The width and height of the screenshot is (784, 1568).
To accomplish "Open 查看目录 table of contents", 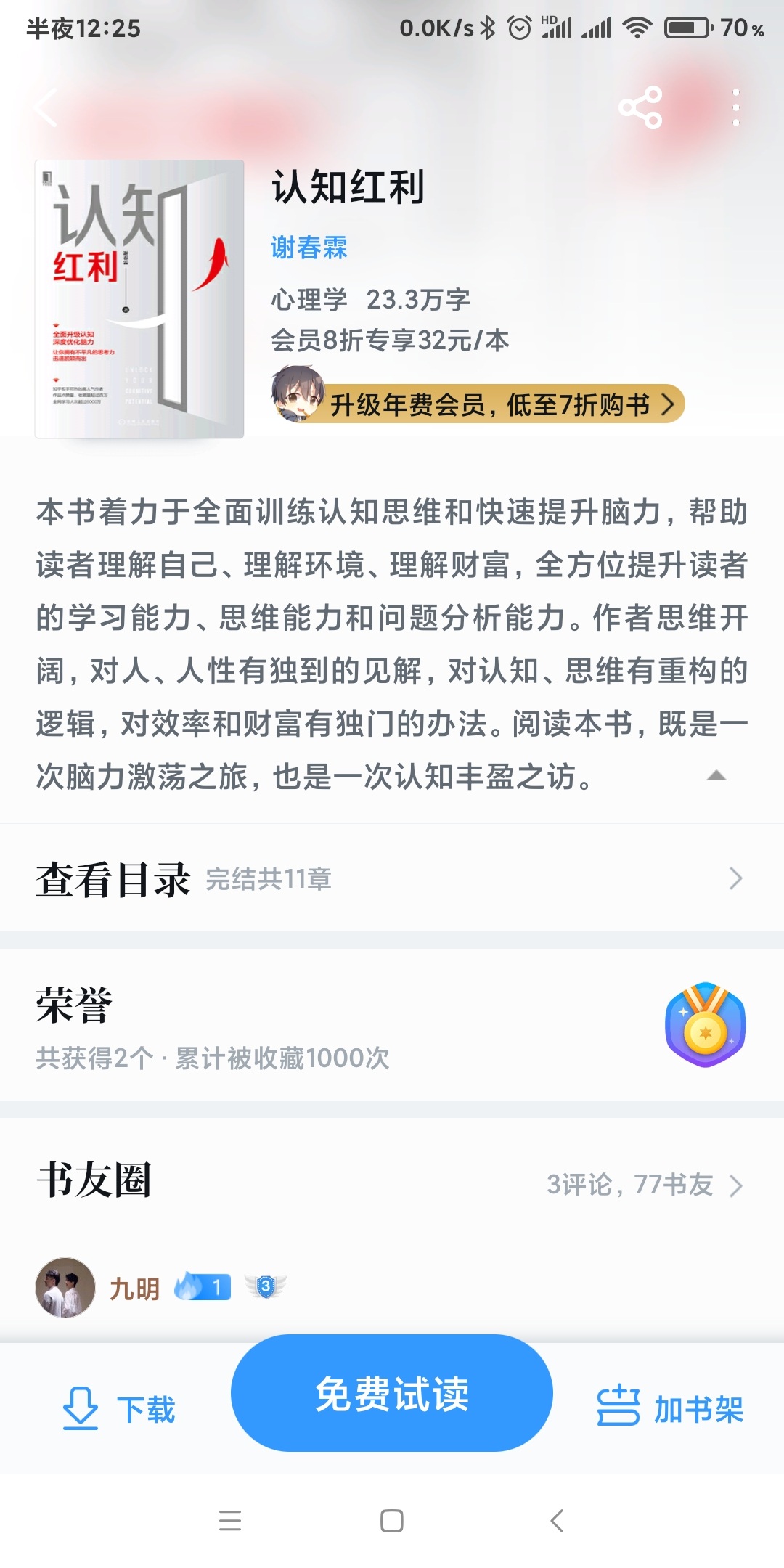I will (x=392, y=878).
